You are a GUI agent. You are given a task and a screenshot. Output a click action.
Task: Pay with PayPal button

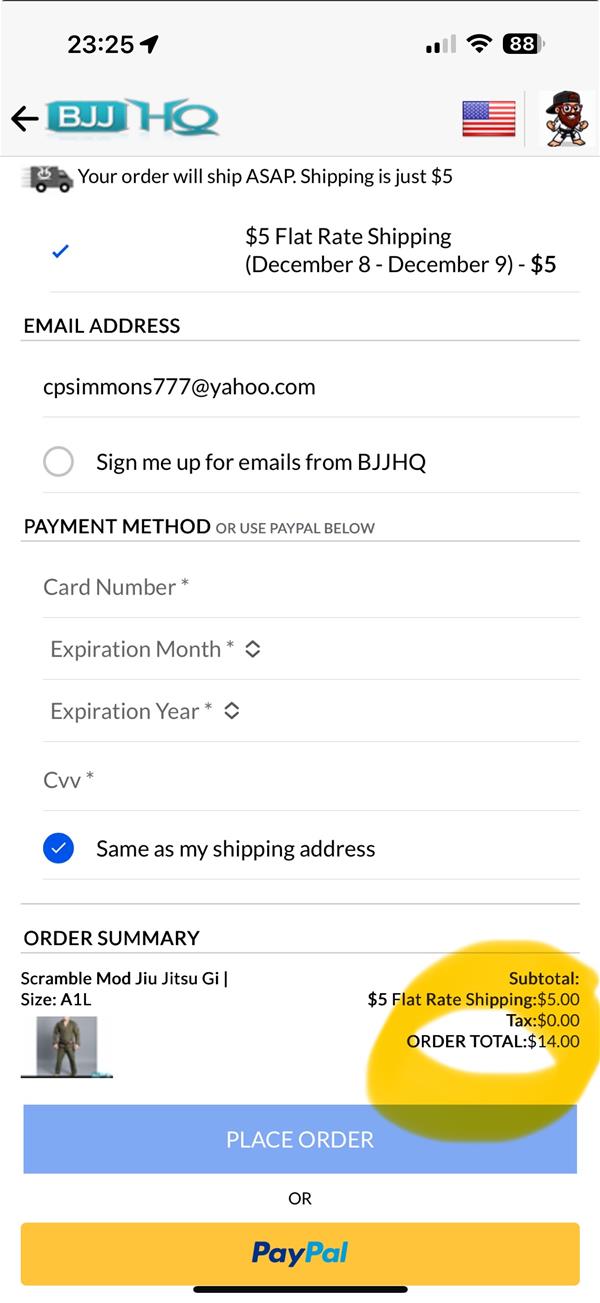click(x=300, y=1253)
